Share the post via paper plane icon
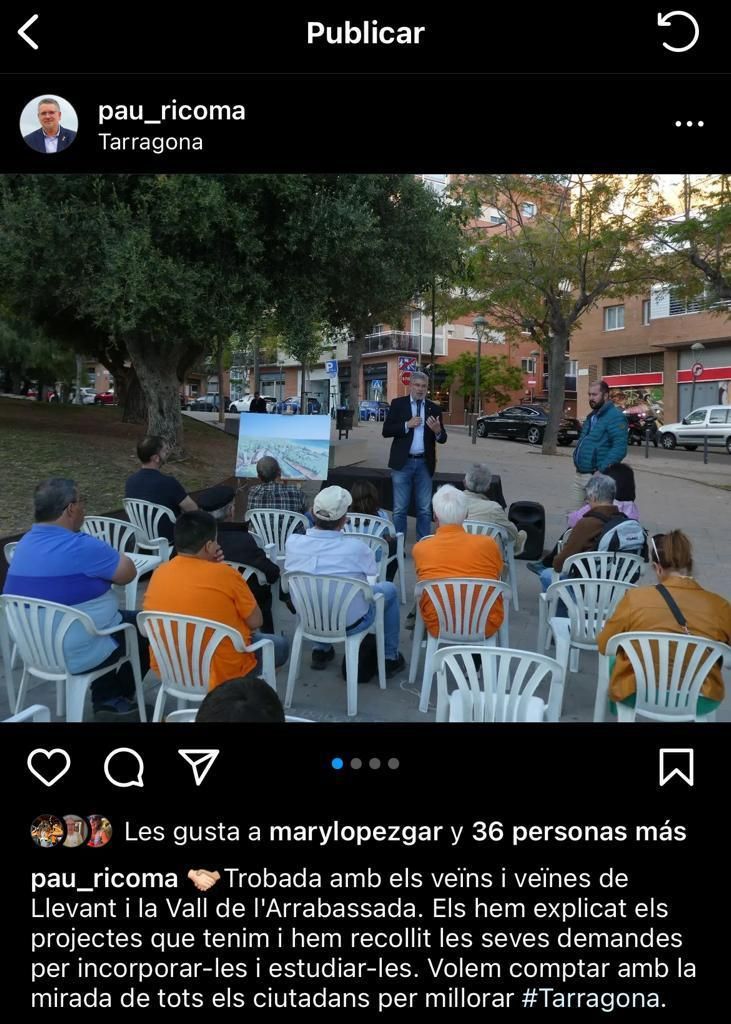This screenshot has width=731, height=1024. [x=198, y=767]
